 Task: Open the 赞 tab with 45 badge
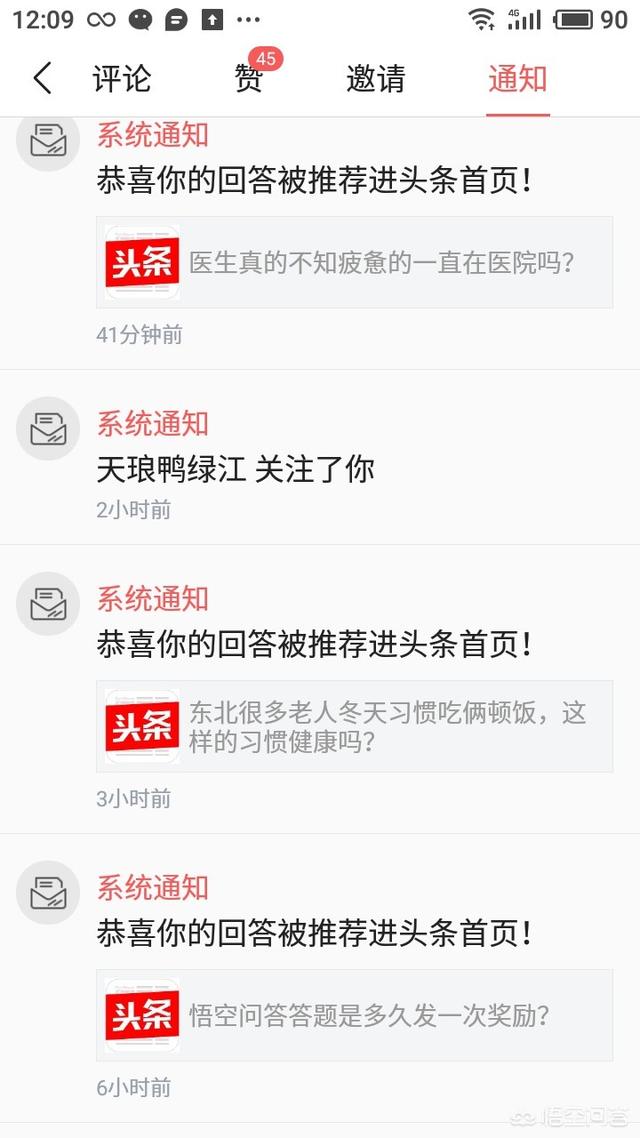[x=250, y=79]
